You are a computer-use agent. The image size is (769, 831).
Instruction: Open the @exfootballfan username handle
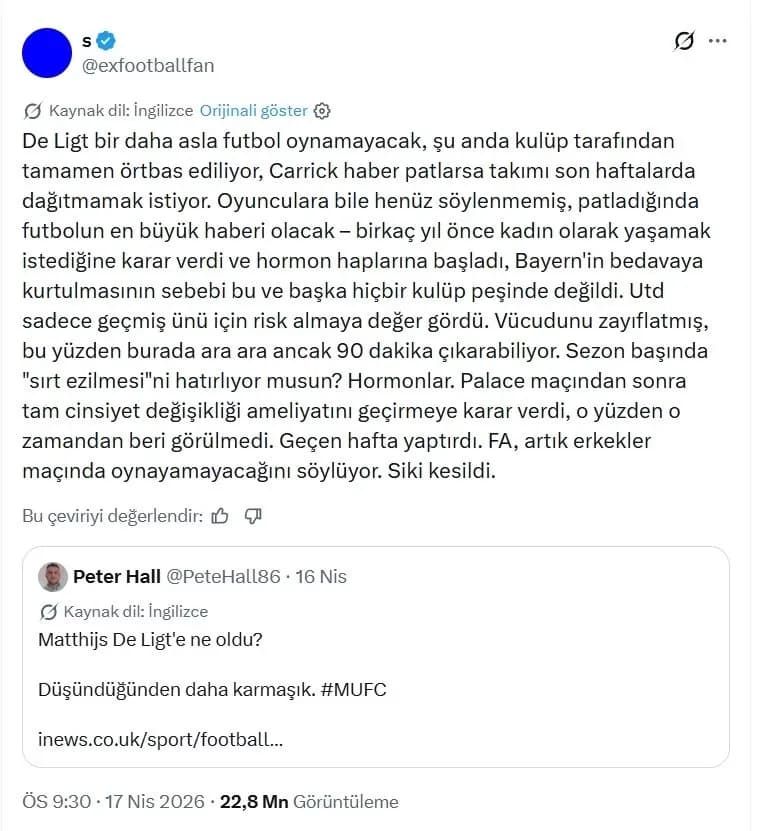pyautogui.click(x=148, y=65)
